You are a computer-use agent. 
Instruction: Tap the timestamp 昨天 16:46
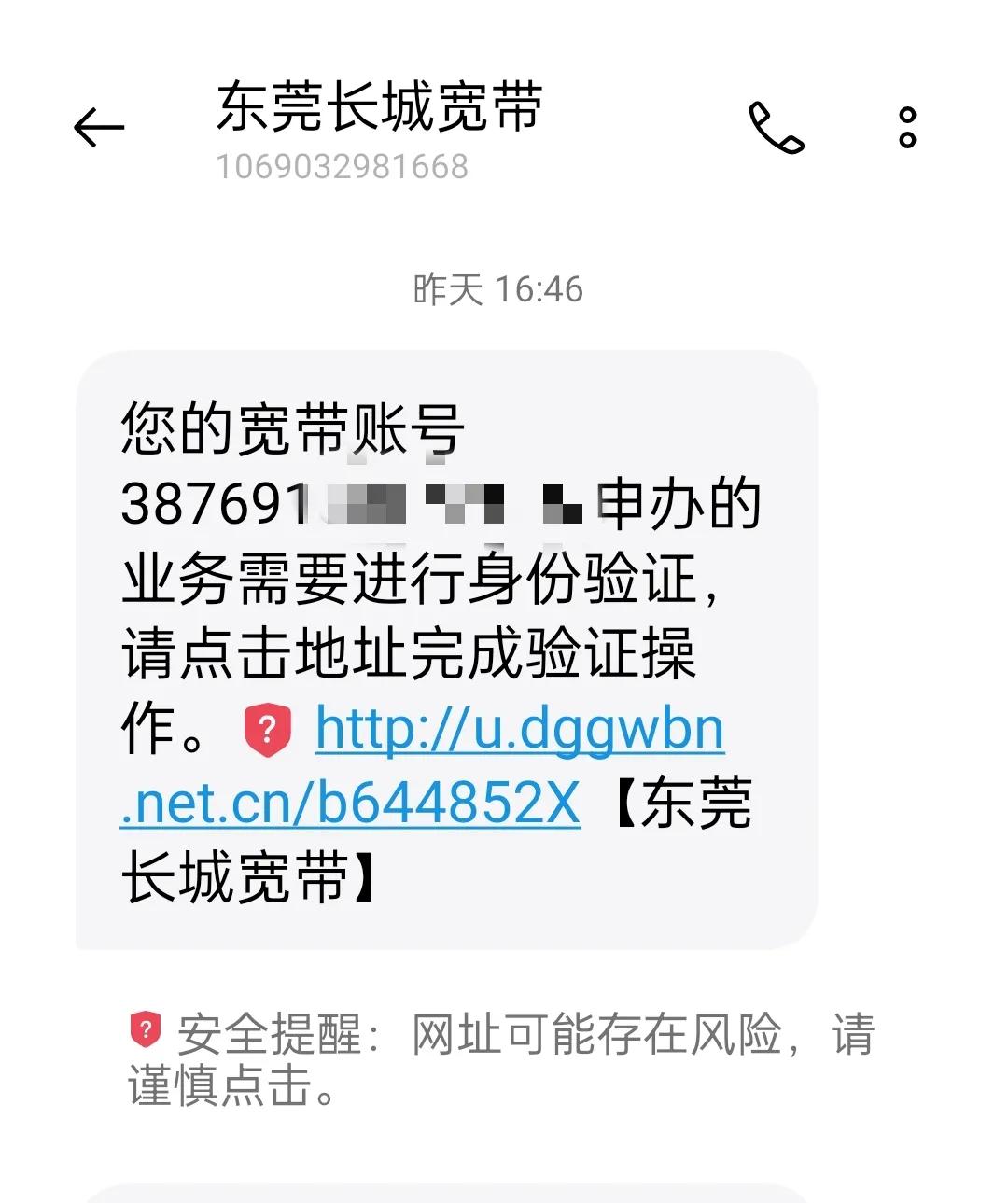coord(497,289)
